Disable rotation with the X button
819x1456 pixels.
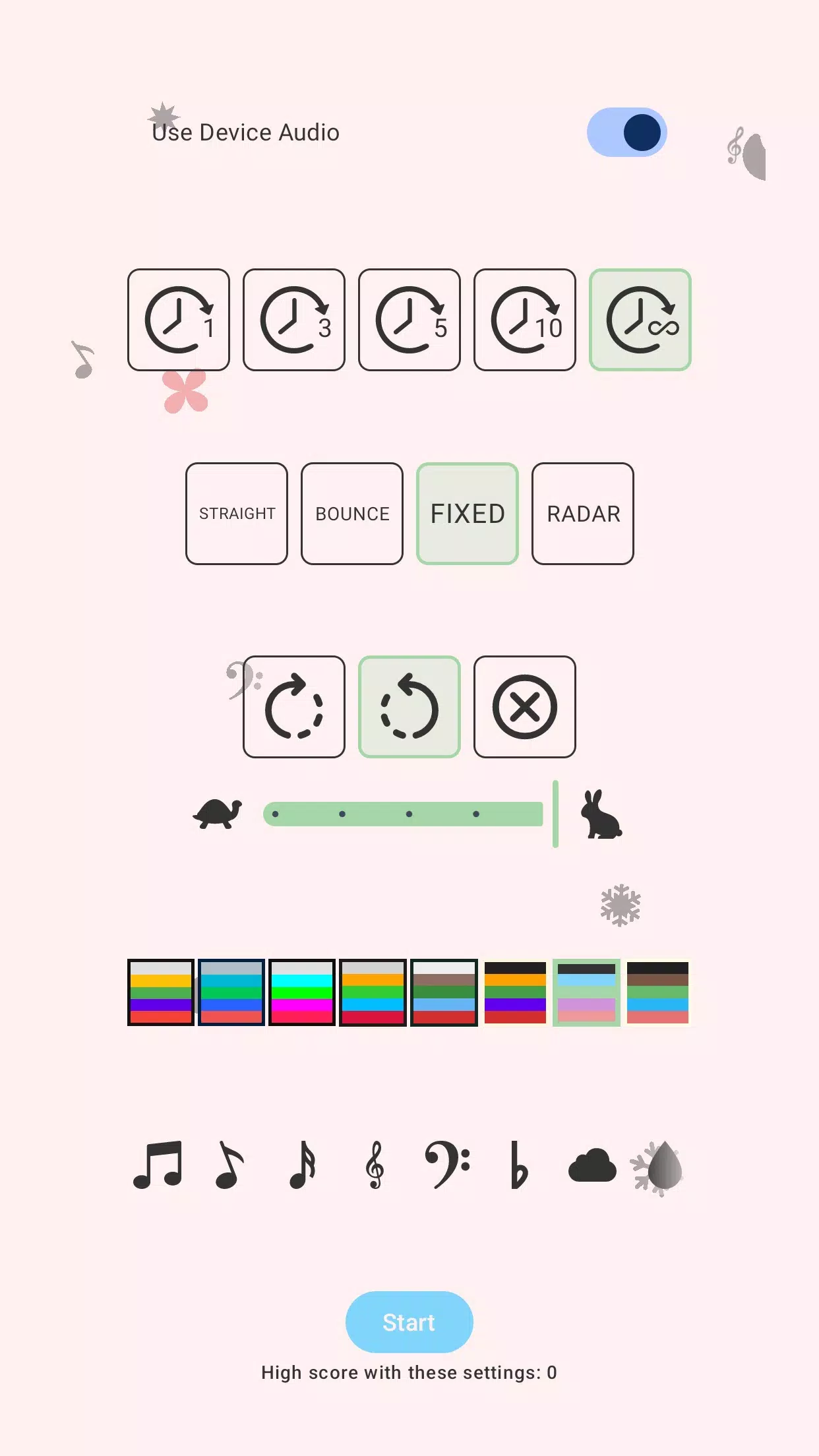[x=525, y=707]
